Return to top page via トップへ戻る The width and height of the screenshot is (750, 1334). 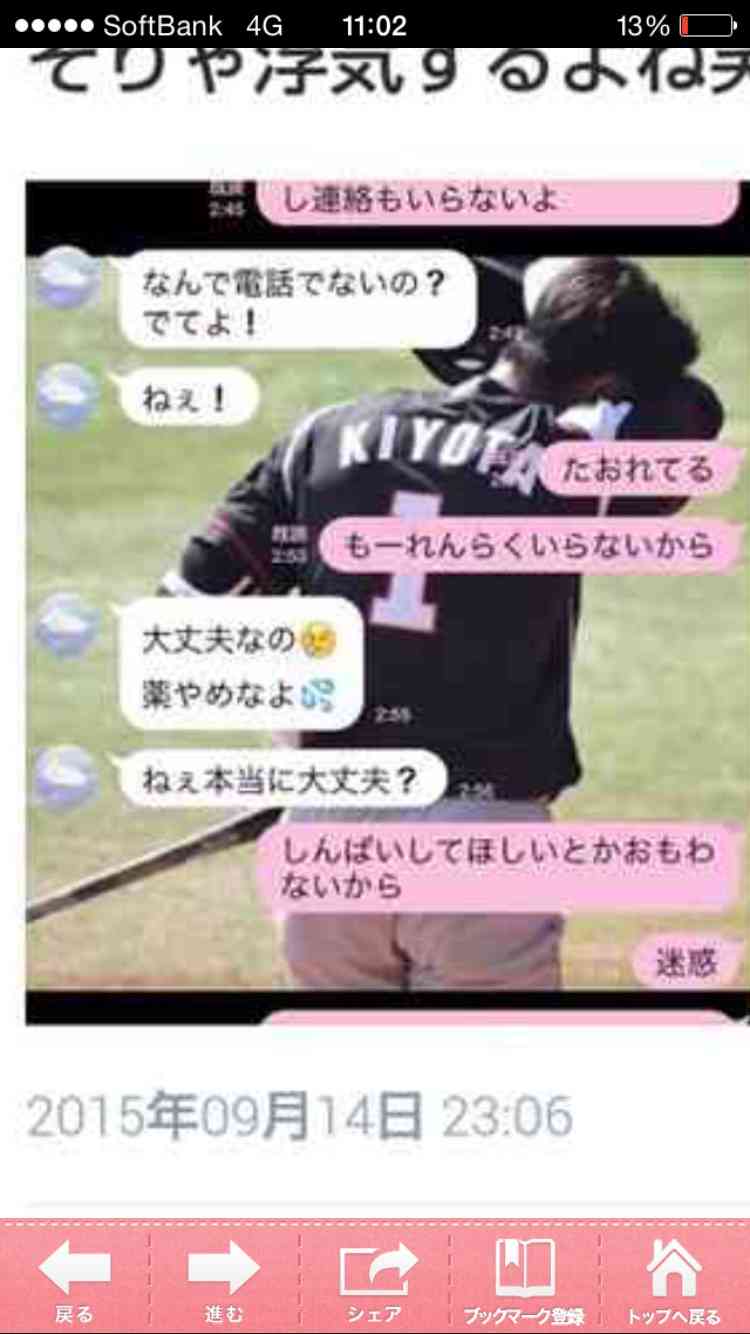pyautogui.click(x=674, y=1279)
